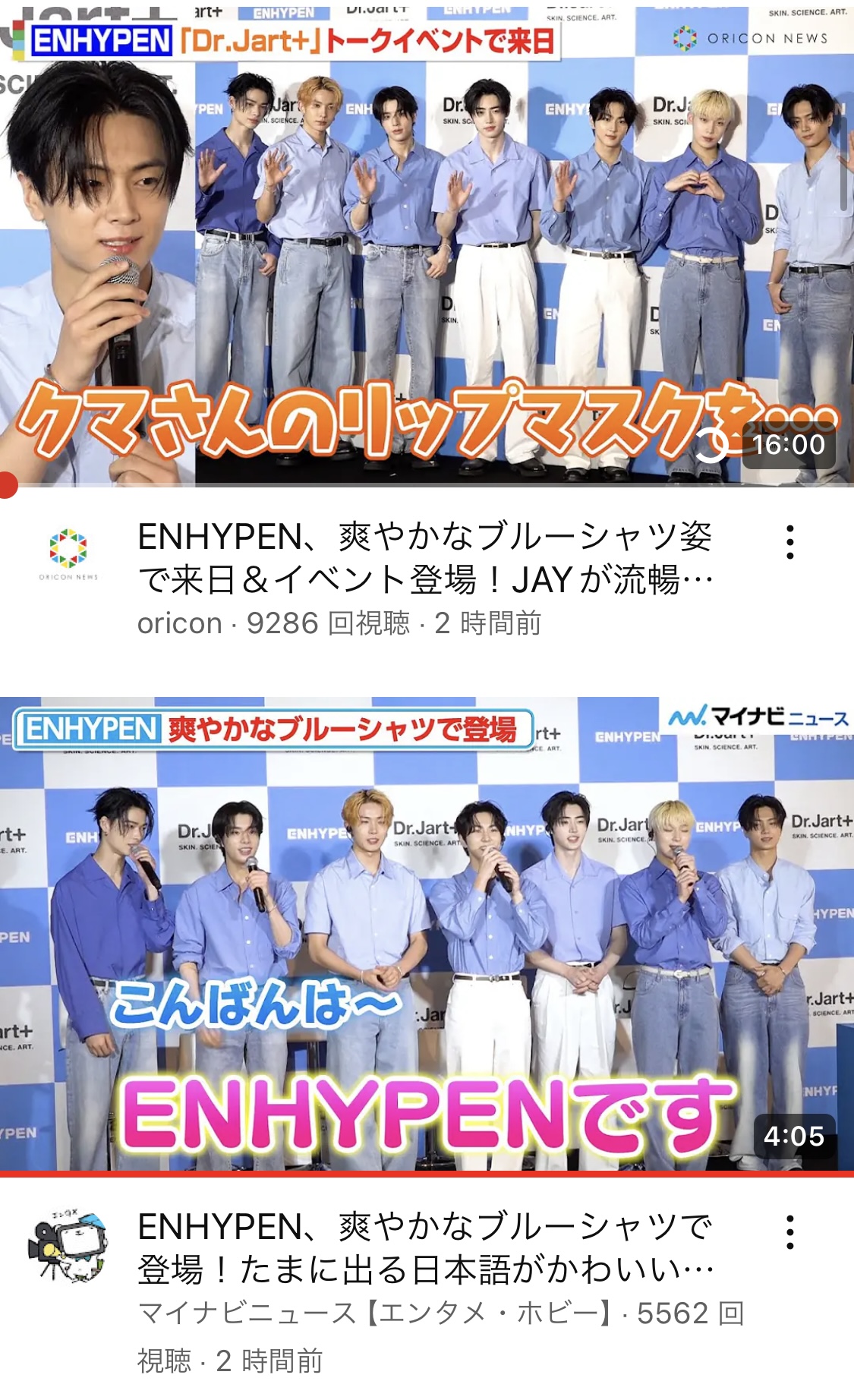The image size is (854, 1400).
Task: Open the マイナビニュース ENHYPEN video title
Action: click(425, 1247)
